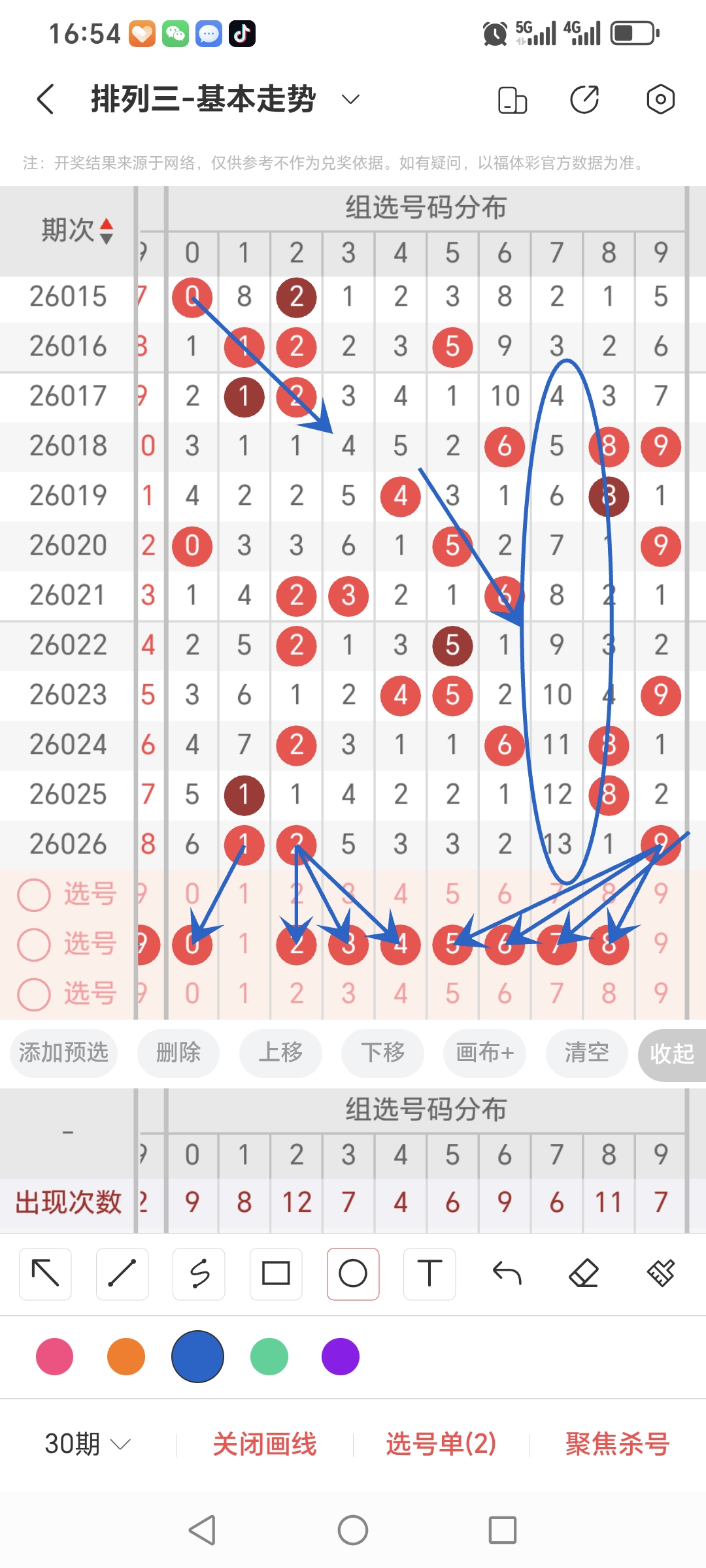
Task: Select the straight line tool
Action: coord(122,1273)
